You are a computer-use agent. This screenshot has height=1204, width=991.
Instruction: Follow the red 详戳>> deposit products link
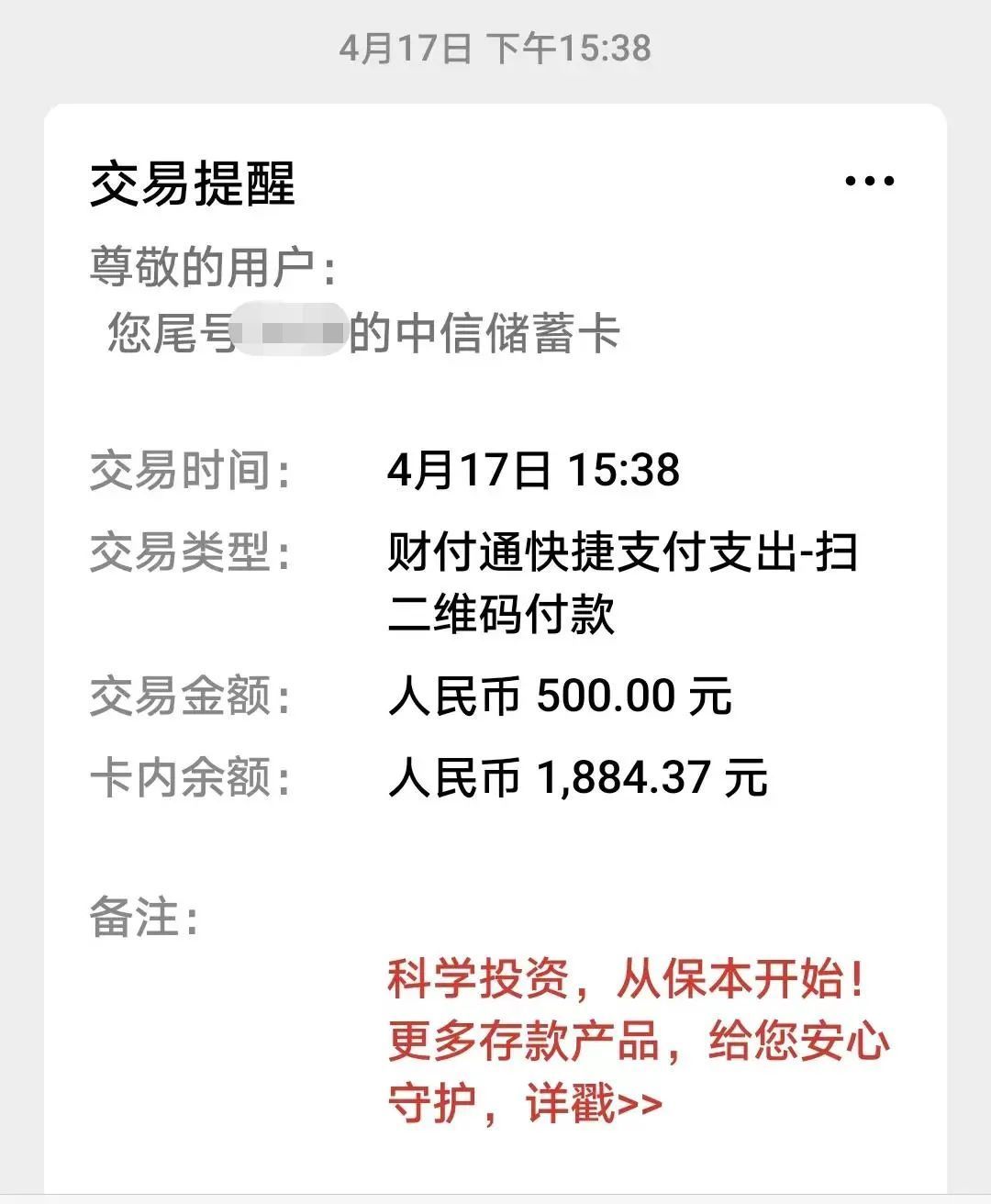click(x=593, y=1102)
